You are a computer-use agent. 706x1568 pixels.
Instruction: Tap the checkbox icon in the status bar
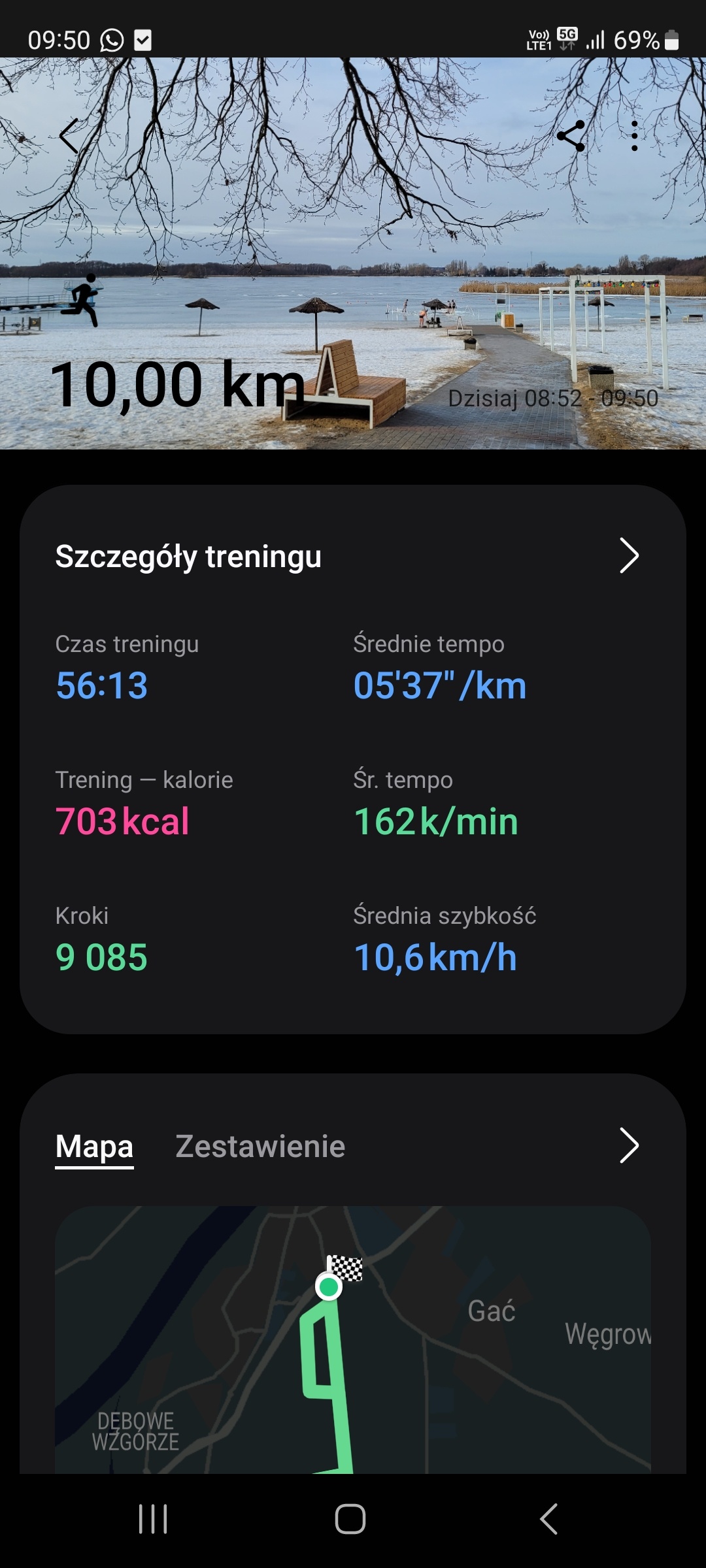[x=144, y=41]
